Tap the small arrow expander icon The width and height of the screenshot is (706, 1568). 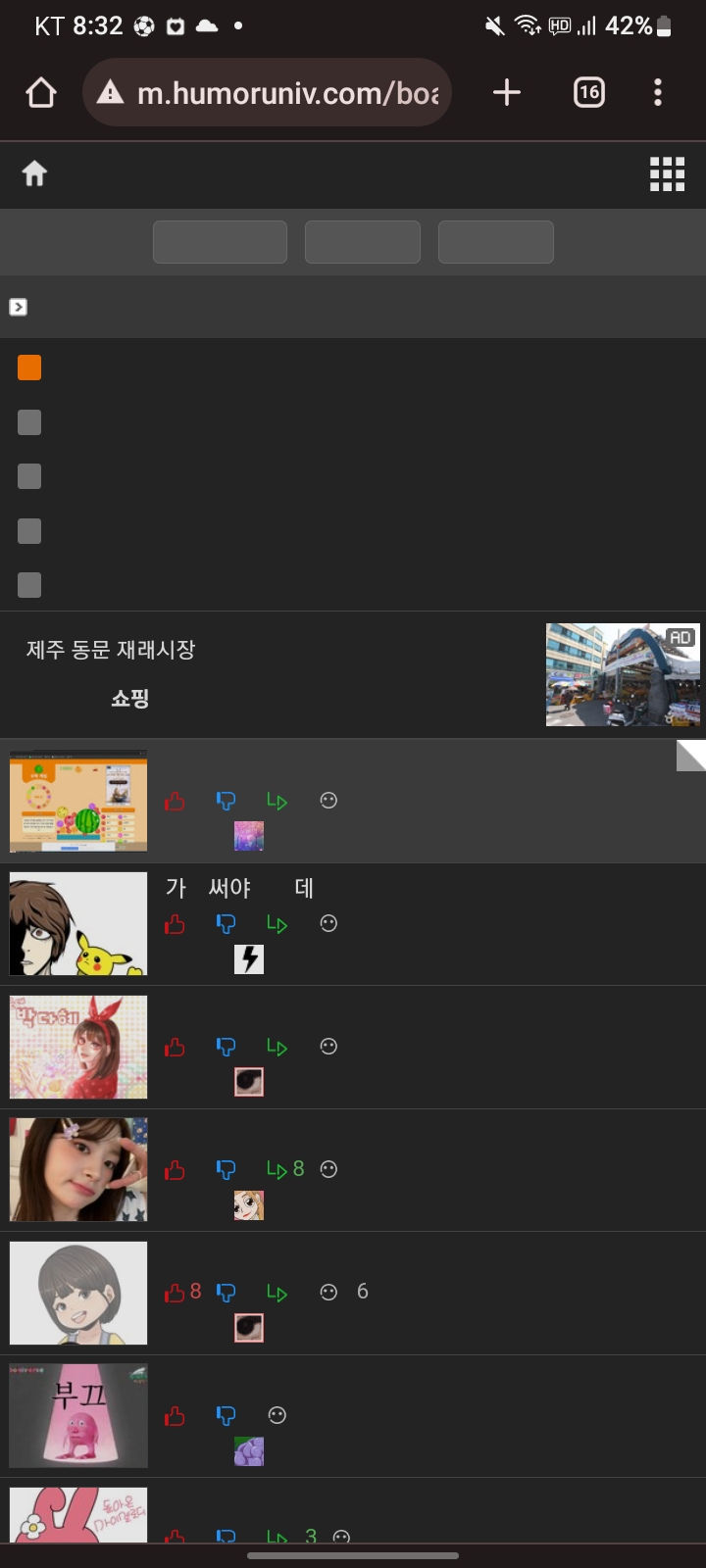18,307
